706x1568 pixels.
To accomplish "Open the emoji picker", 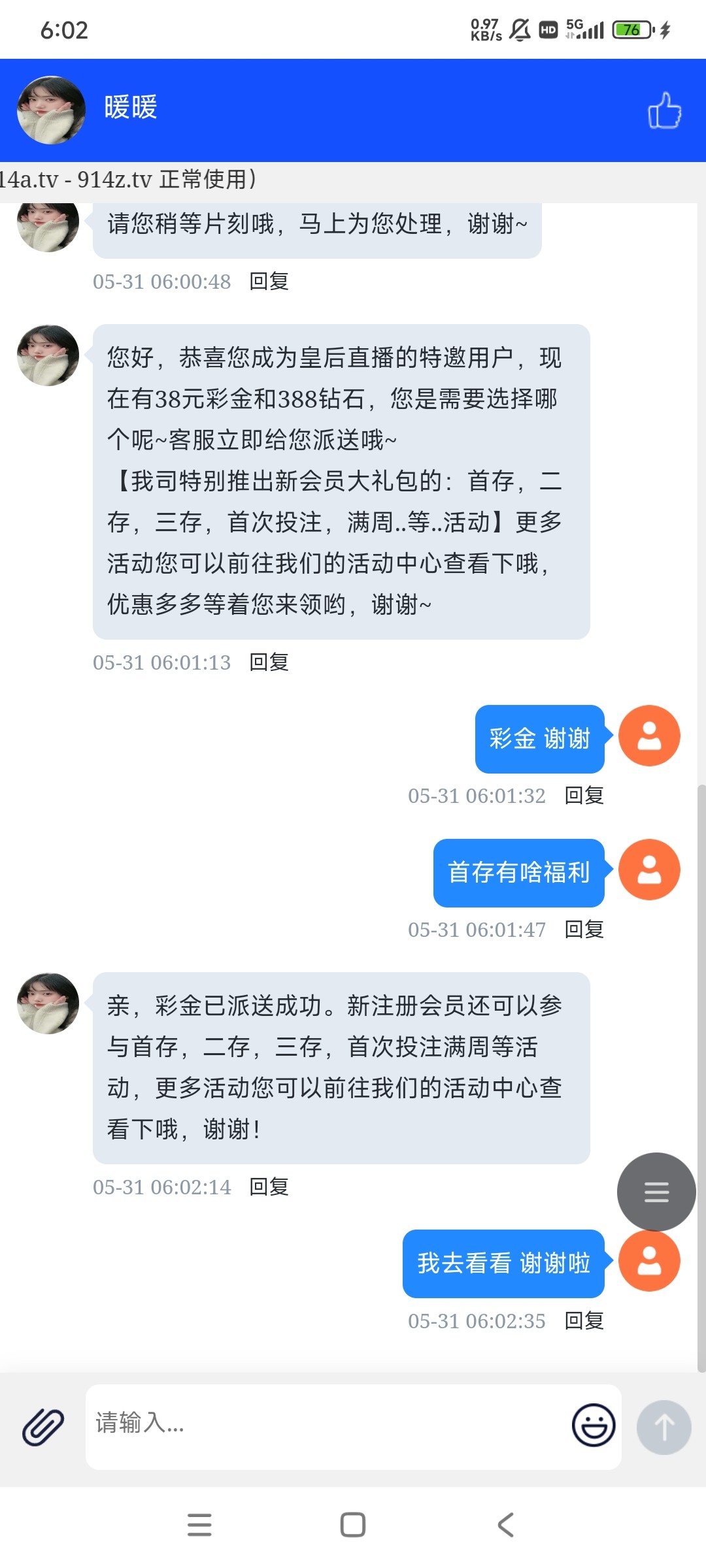I will tap(594, 1425).
